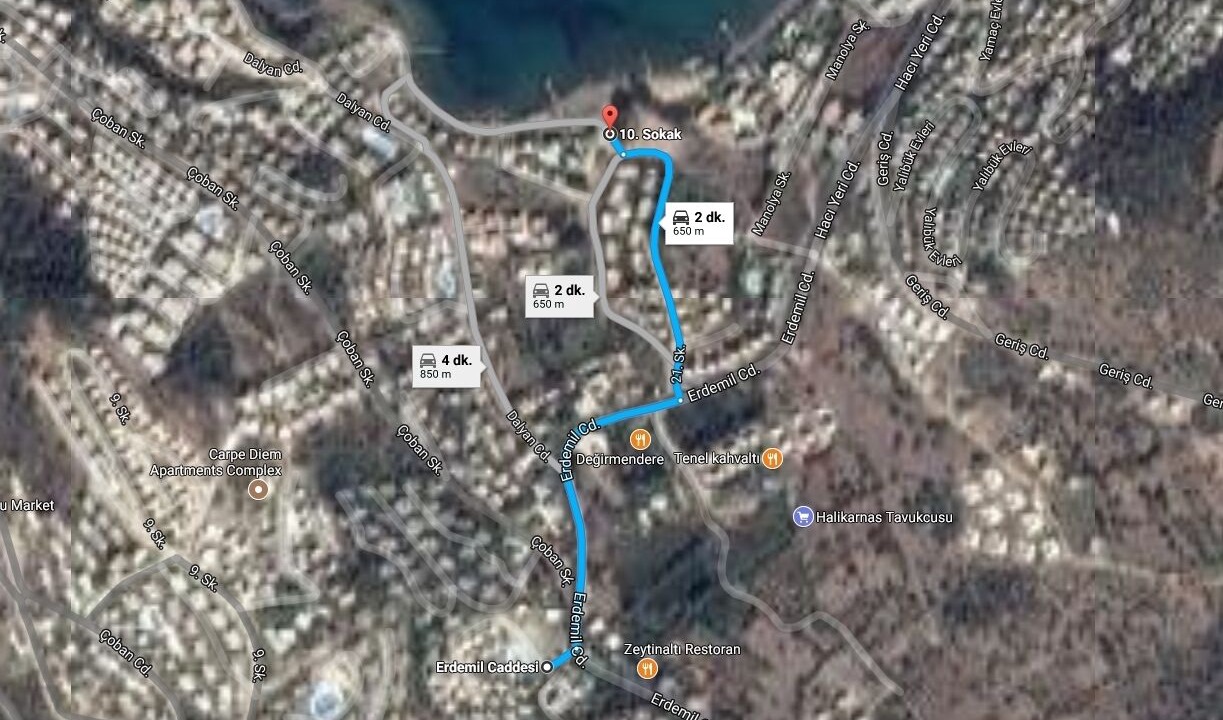Open Tenel kahvaltı restaurant marker
This screenshot has width=1223, height=720.
click(772, 459)
